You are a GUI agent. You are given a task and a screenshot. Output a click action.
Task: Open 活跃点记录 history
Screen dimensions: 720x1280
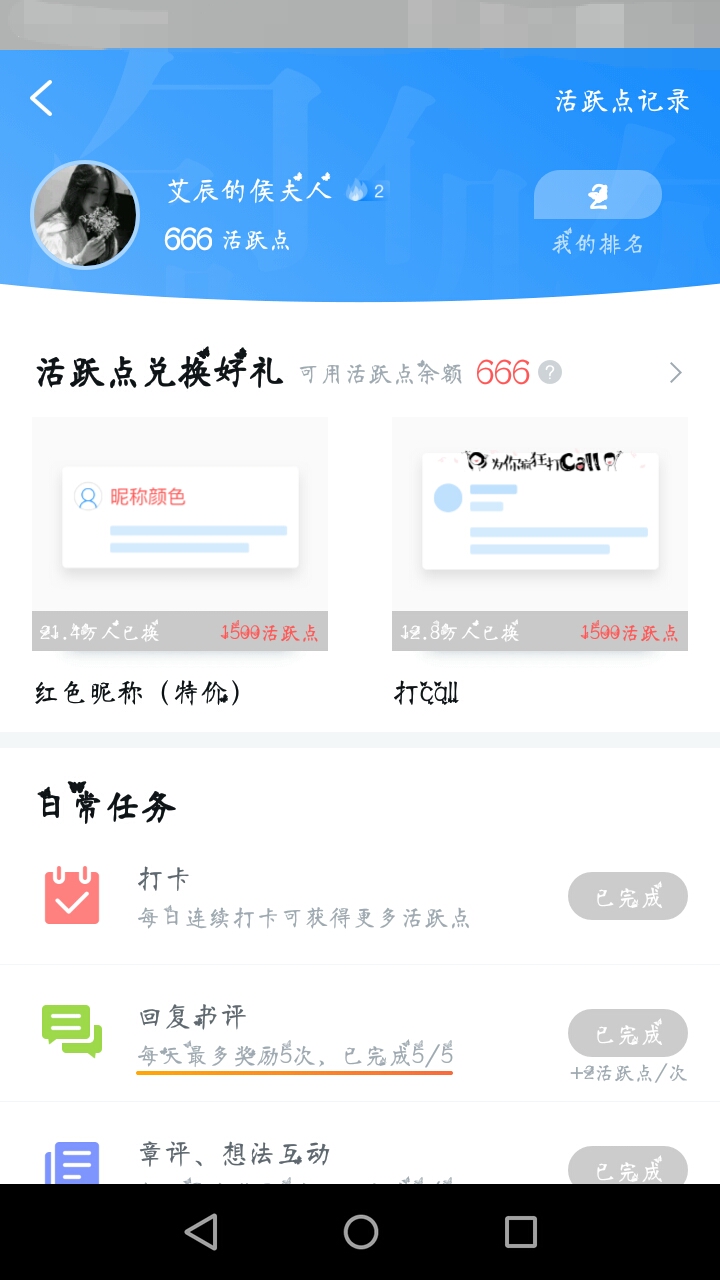click(622, 101)
